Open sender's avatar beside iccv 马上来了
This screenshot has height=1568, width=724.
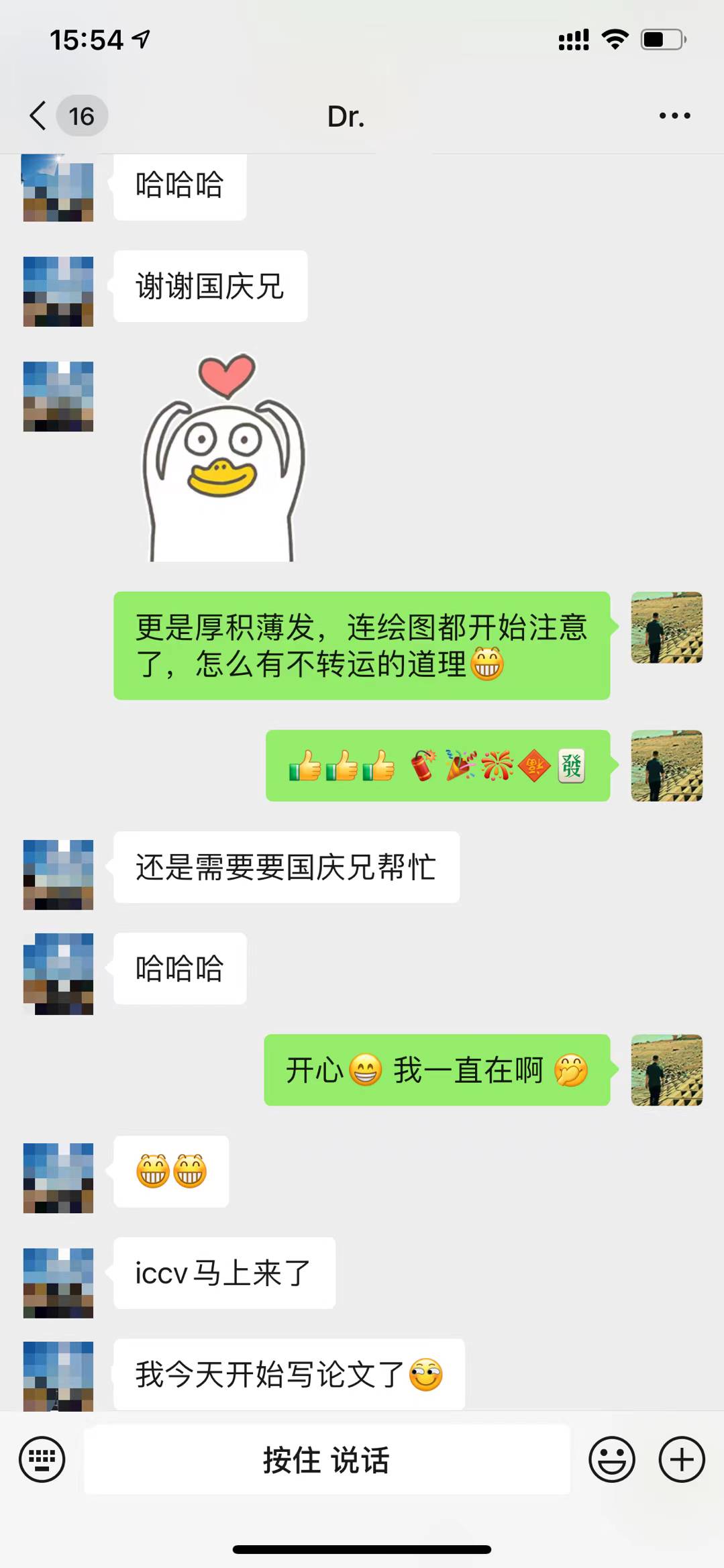click(58, 1283)
